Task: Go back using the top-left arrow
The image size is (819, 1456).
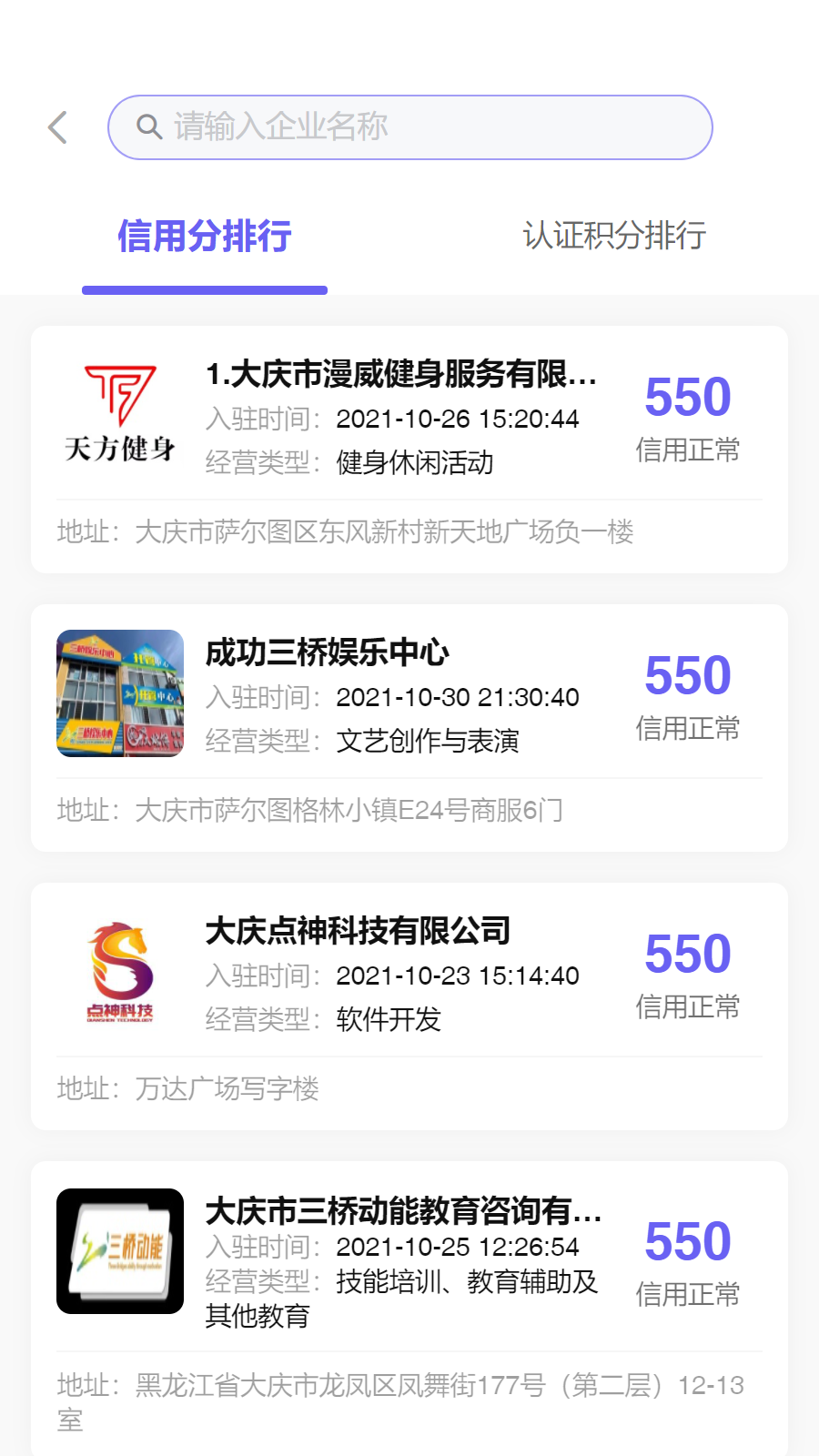Action: (x=58, y=127)
